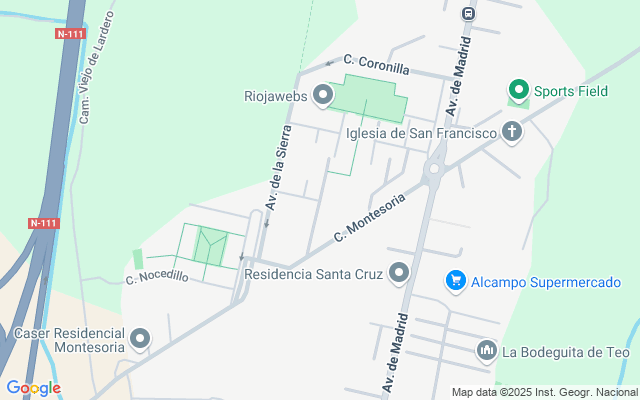Tap the Caser Residencial Montesoria pin
The image size is (640, 400).
[140, 339]
